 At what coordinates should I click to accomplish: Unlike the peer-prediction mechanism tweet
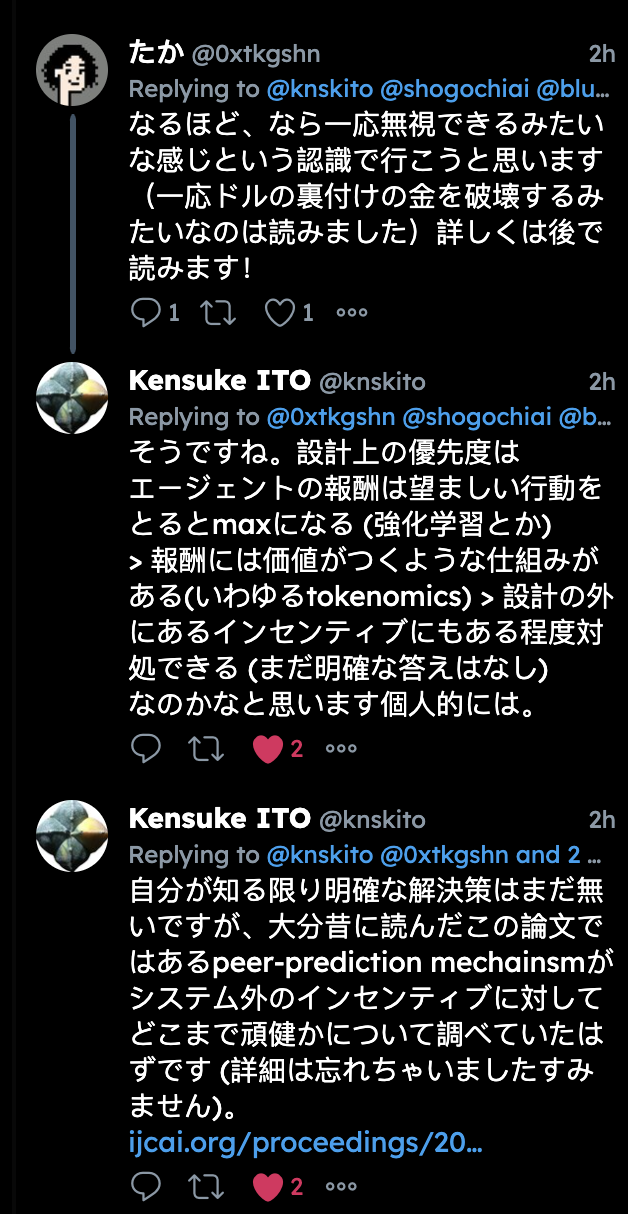268,1187
